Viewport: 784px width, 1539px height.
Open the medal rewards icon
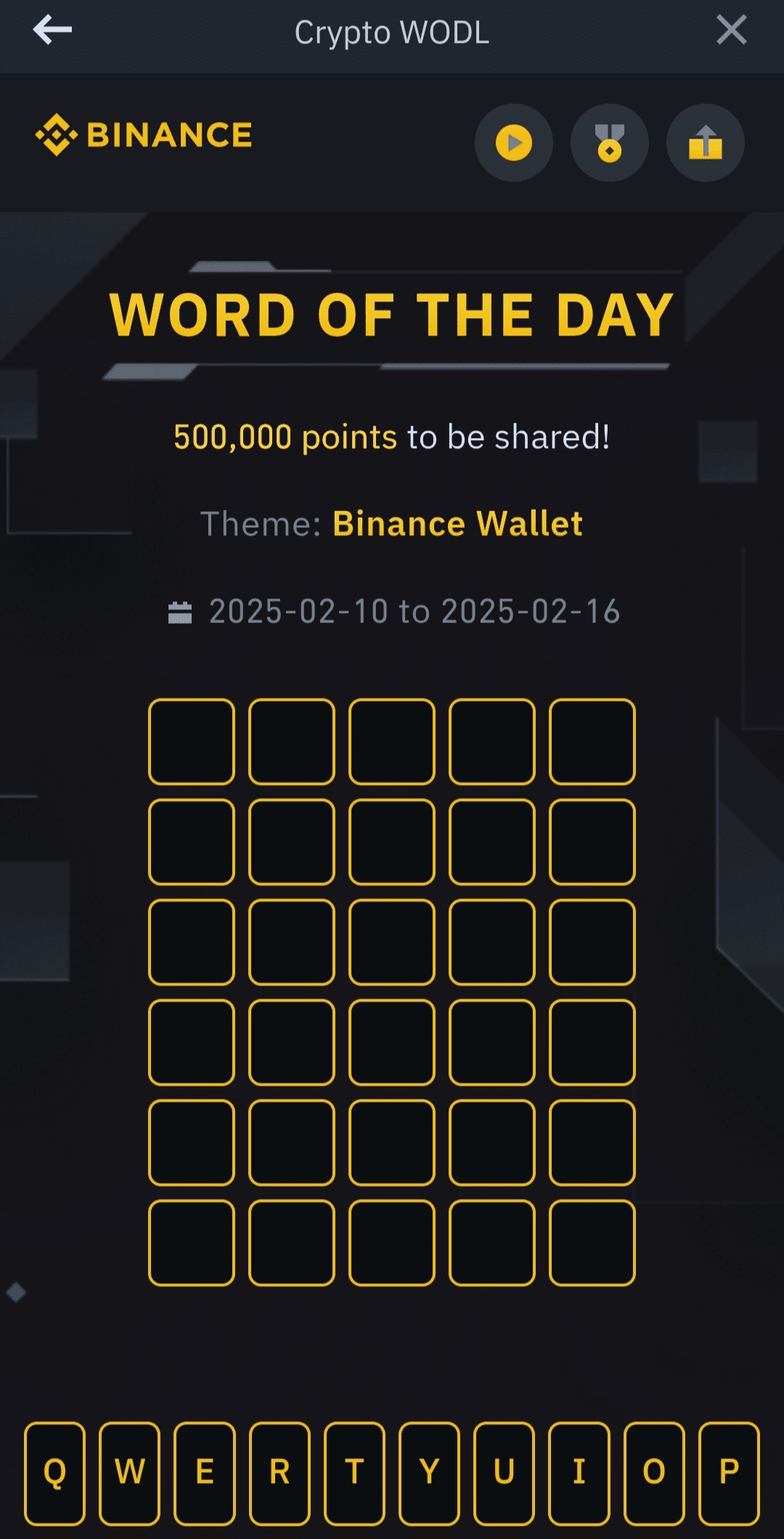pyautogui.click(x=610, y=142)
